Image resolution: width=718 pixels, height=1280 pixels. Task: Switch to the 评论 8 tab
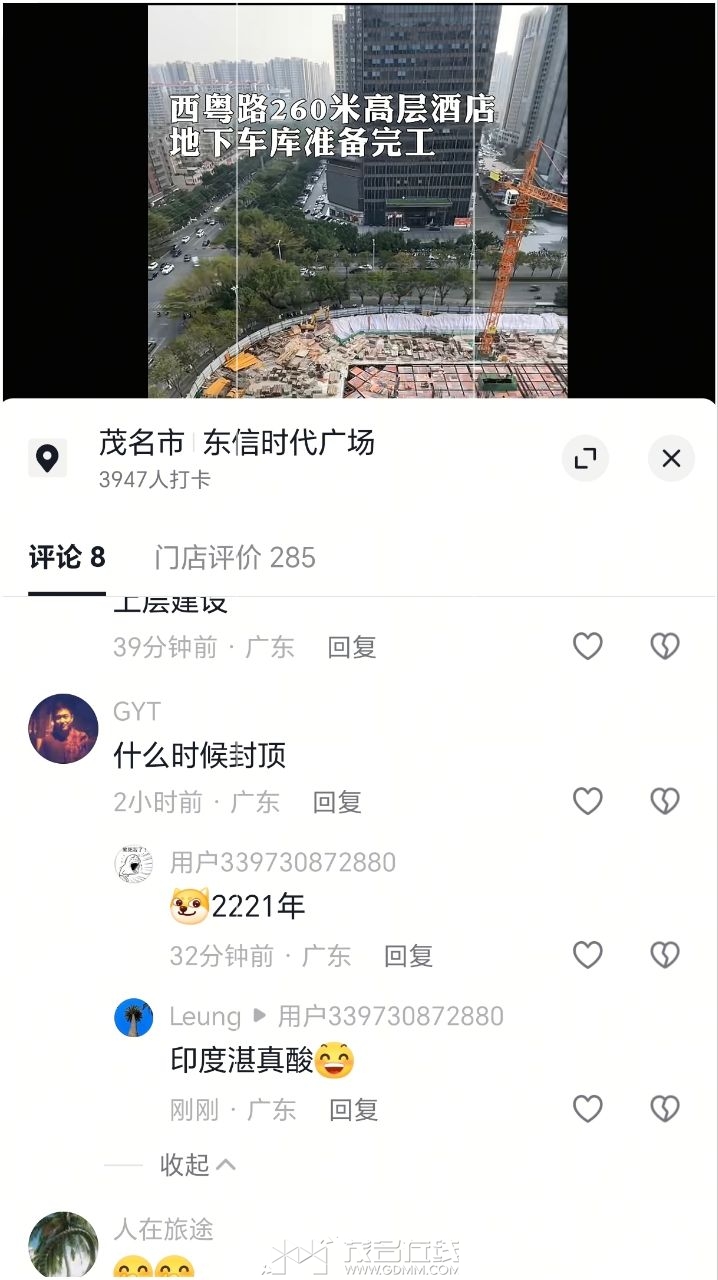(67, 557)
